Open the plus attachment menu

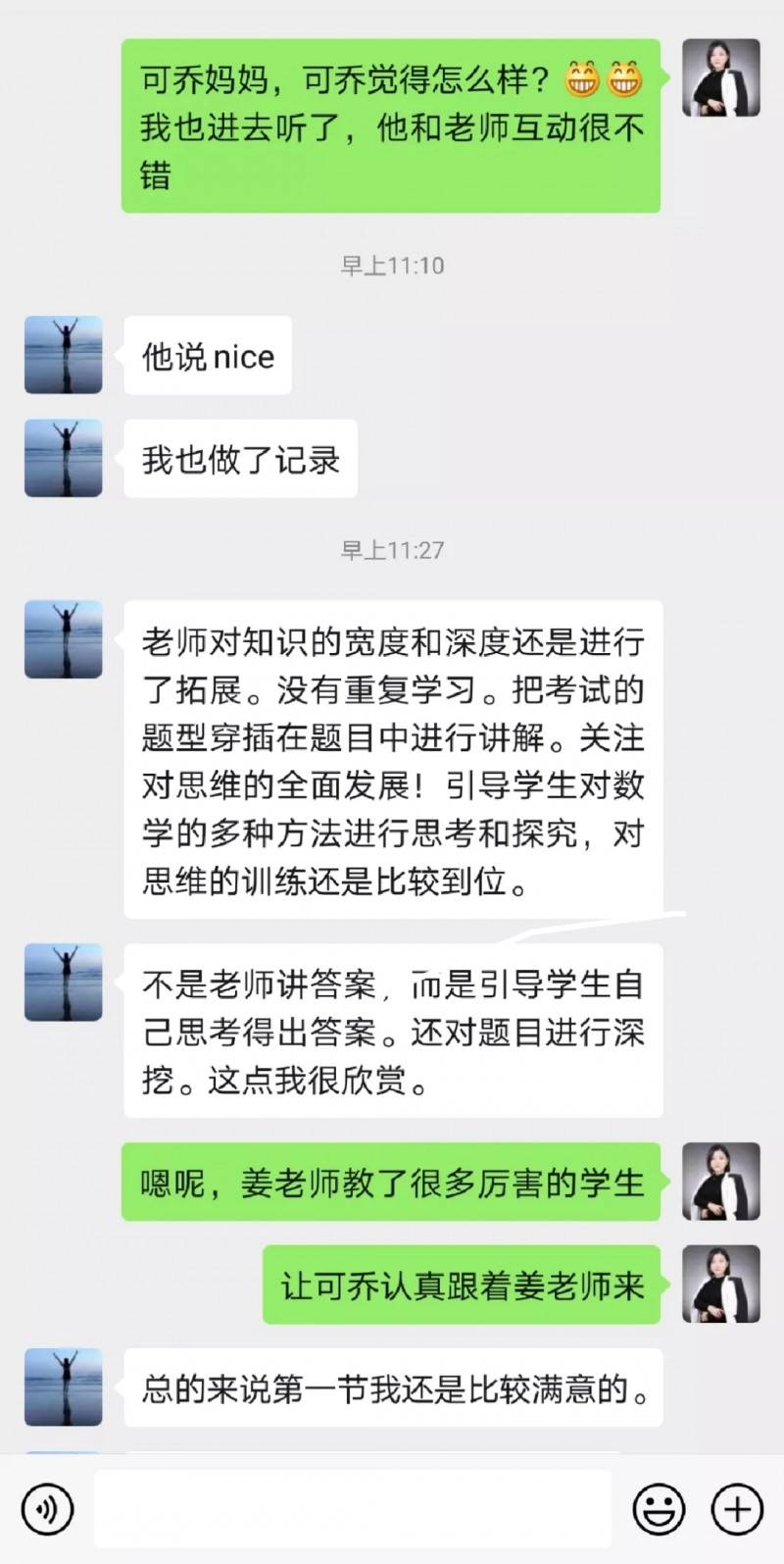(x=736, y=1508)
